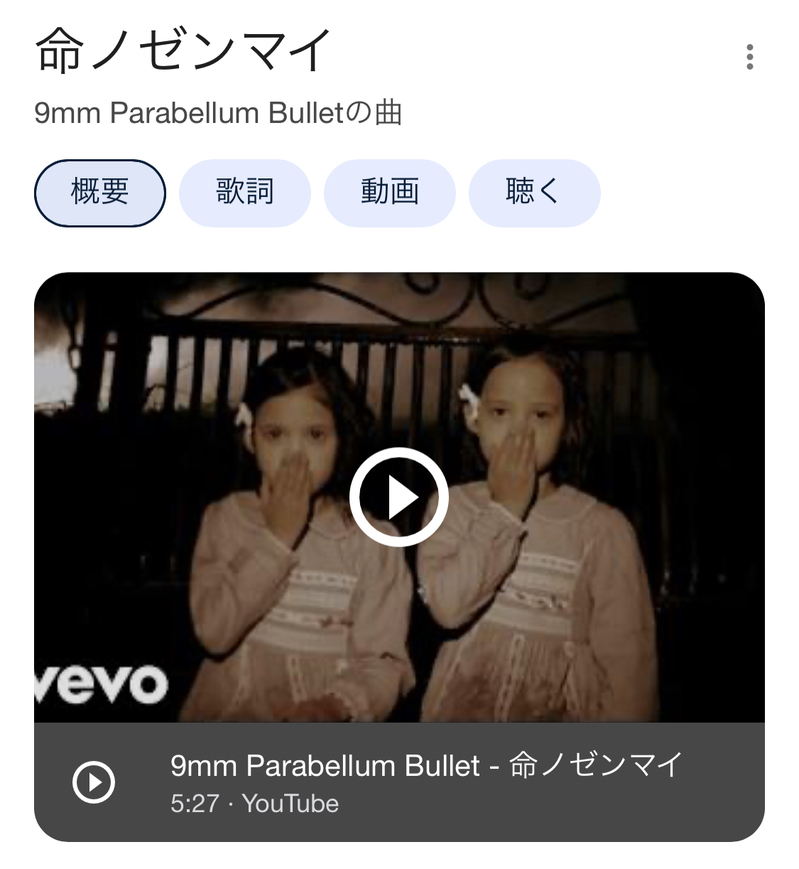Switch to the 動画 chip
The width and height of the screenshot is (799, 869).
coord(389,193)
